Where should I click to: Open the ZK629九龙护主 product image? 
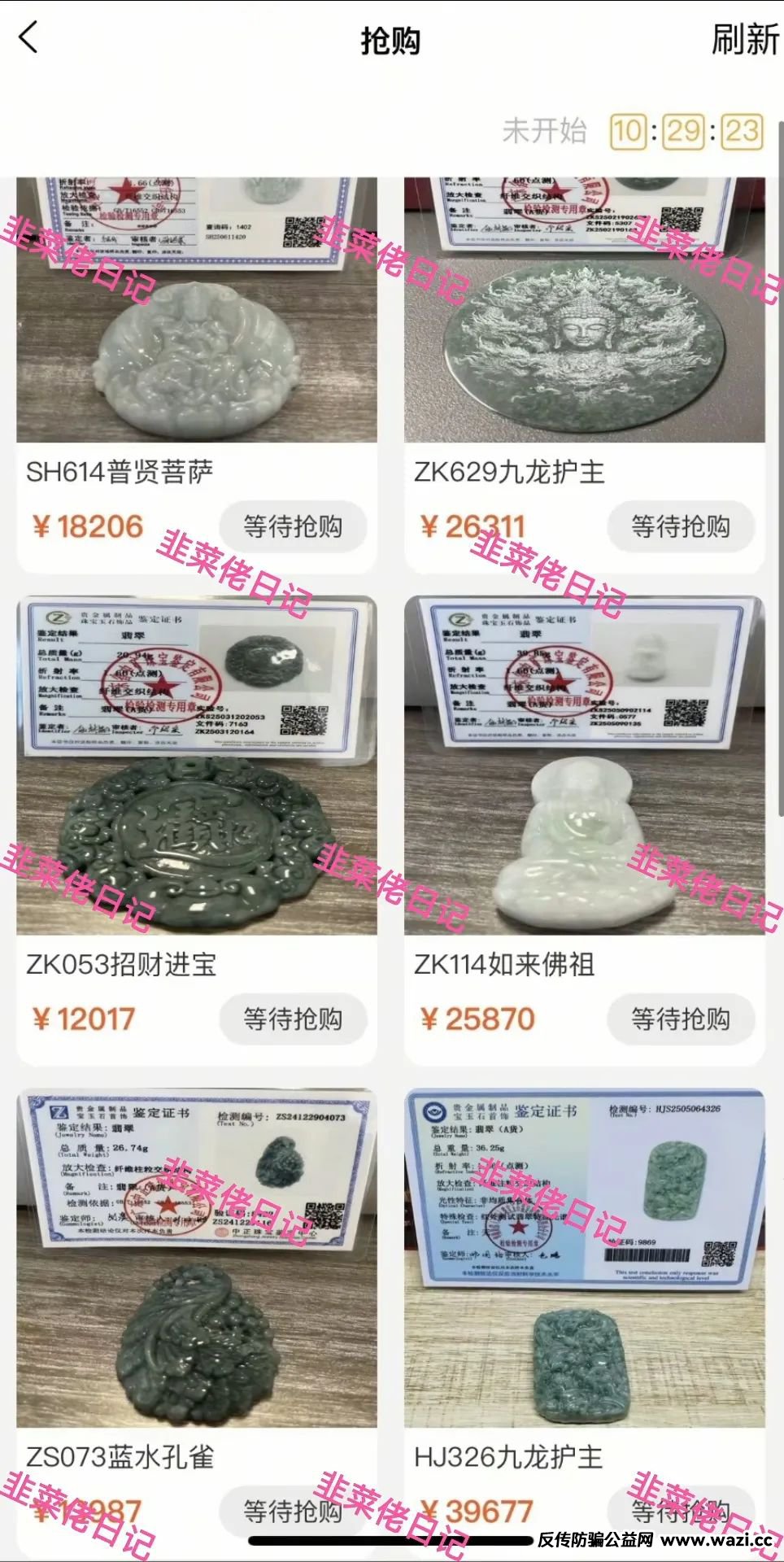(x=584, y=317)
